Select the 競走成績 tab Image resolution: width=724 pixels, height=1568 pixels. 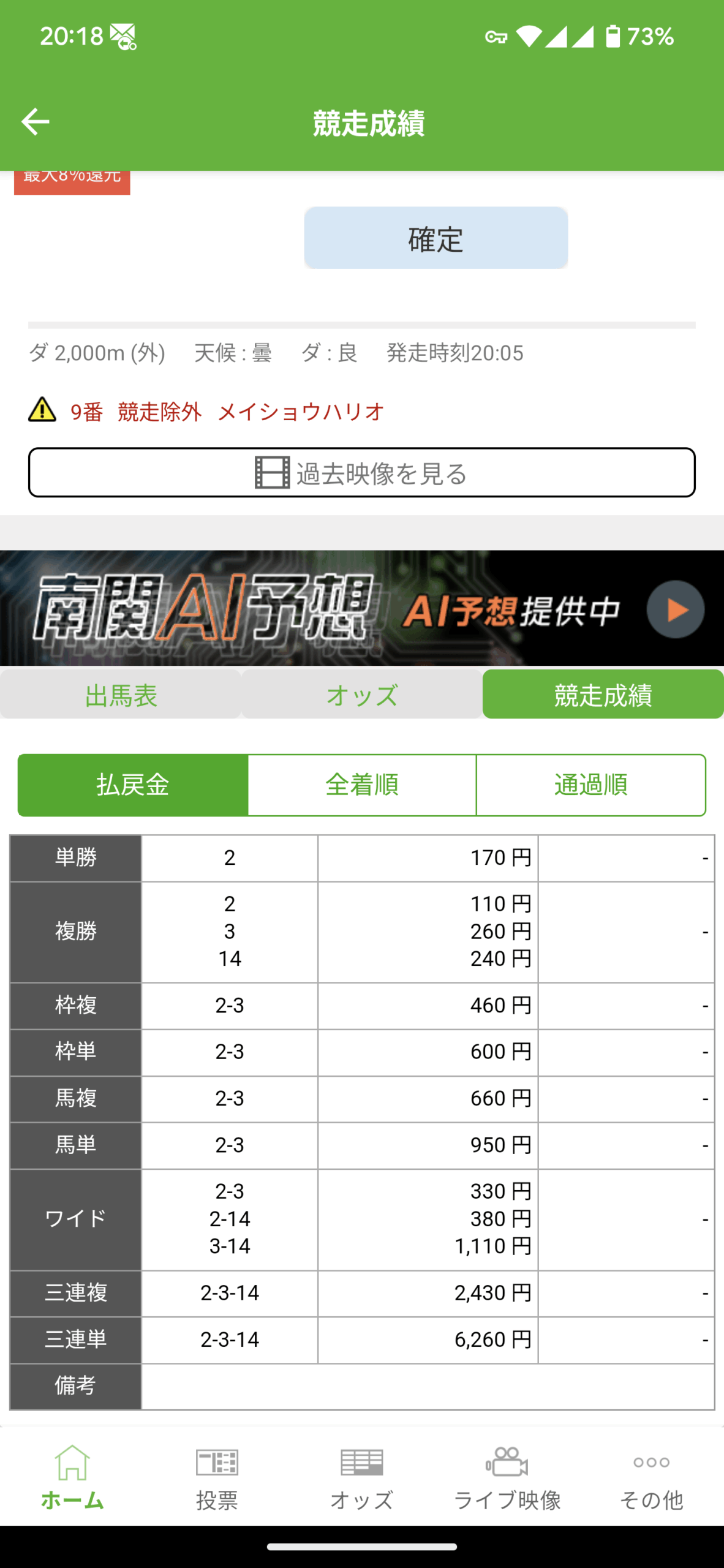[x=603, y=695]
